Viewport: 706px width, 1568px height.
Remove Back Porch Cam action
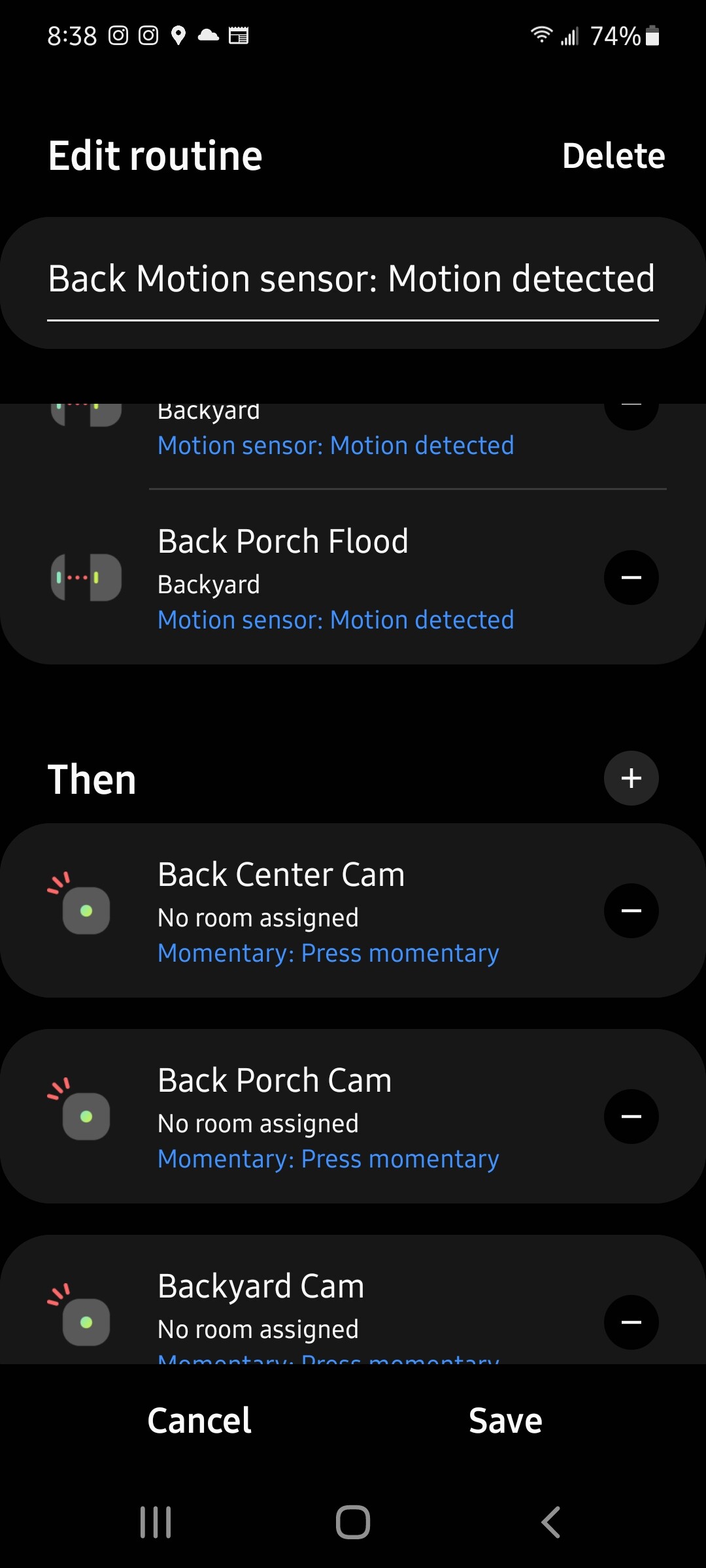pos(631,1117)
